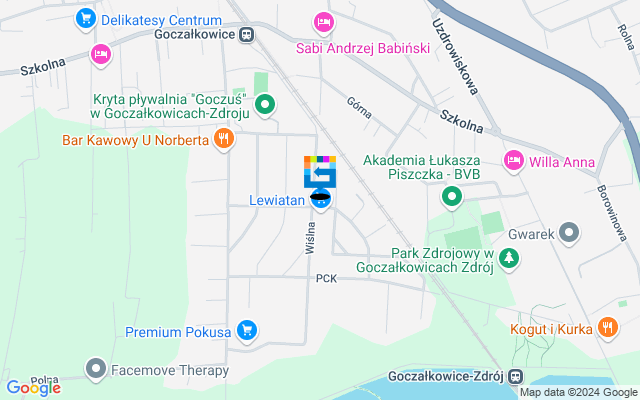Select the Delikatesy Centrum shopping pin
640x400 pixels.
tap(86, 18)
